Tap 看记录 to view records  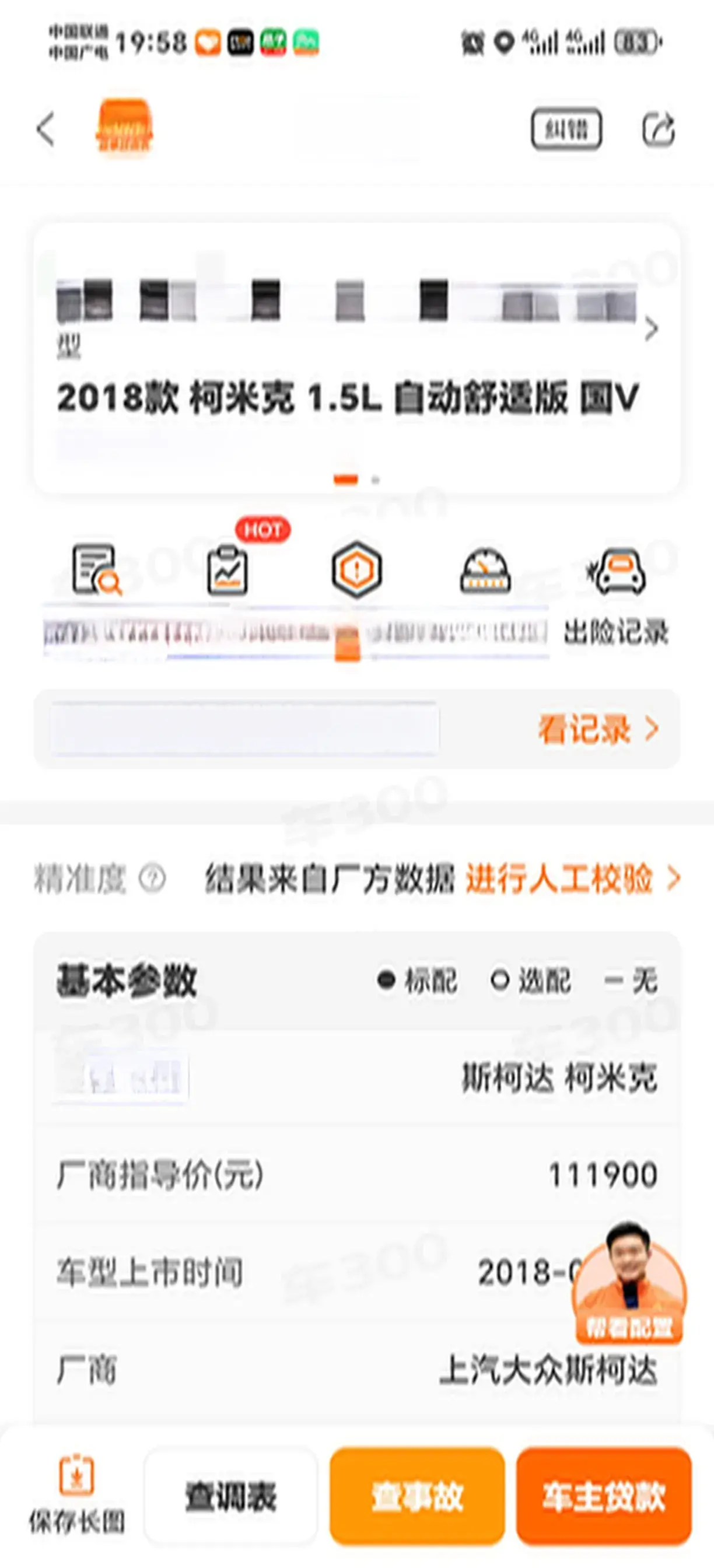click(597, 729)
